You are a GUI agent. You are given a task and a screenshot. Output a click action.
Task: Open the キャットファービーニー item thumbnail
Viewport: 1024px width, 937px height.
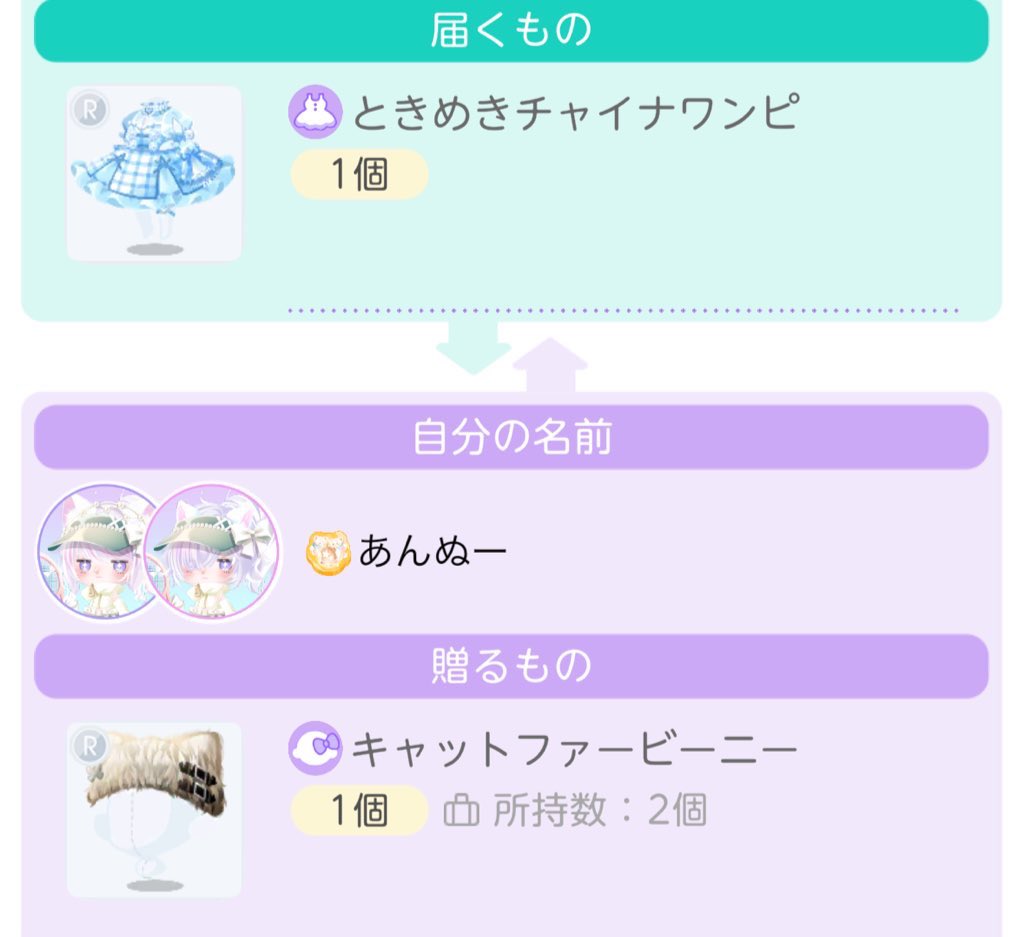tap(154, 809)
